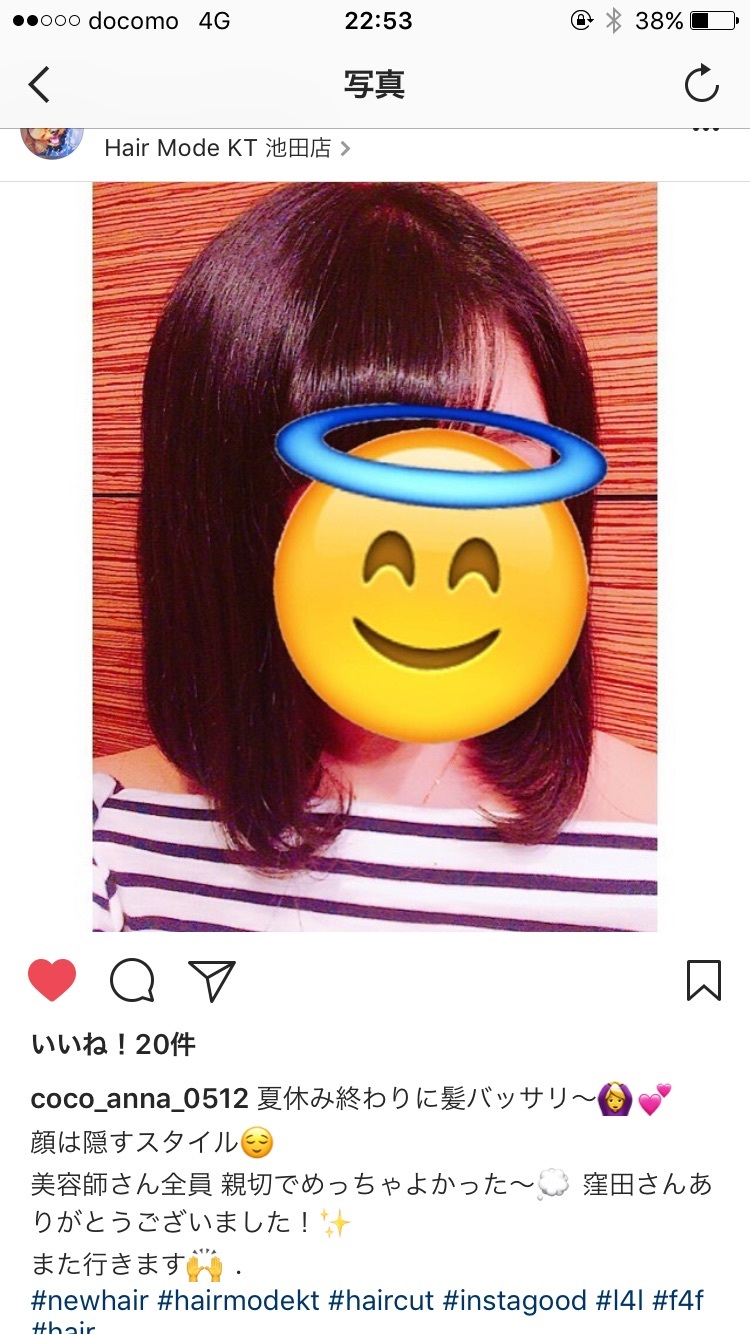Go back using the top-left arrow
750x1334 pixels.
click(39, 85)
